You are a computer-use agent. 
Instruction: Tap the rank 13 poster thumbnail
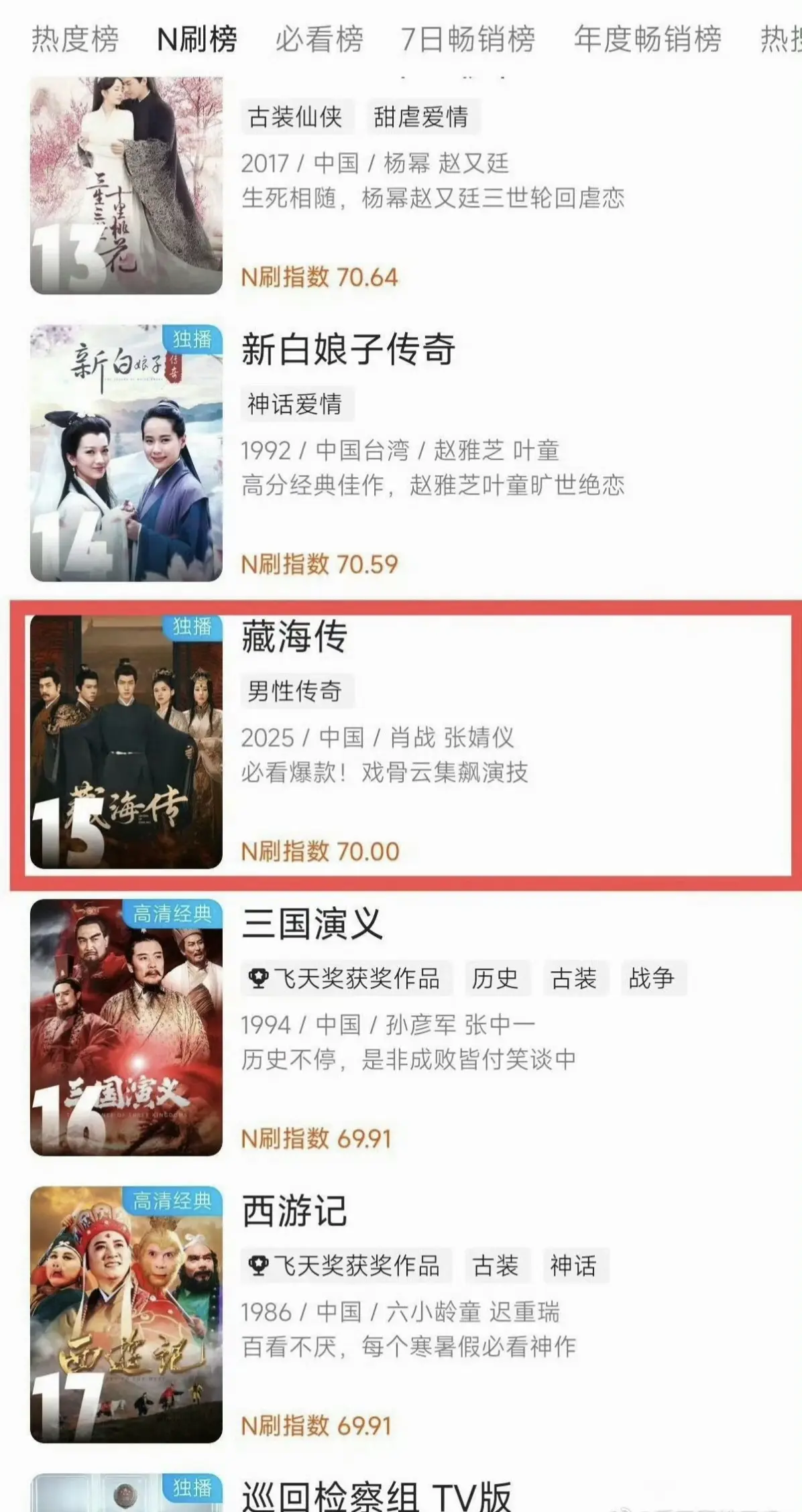click(x=126, y=186)
